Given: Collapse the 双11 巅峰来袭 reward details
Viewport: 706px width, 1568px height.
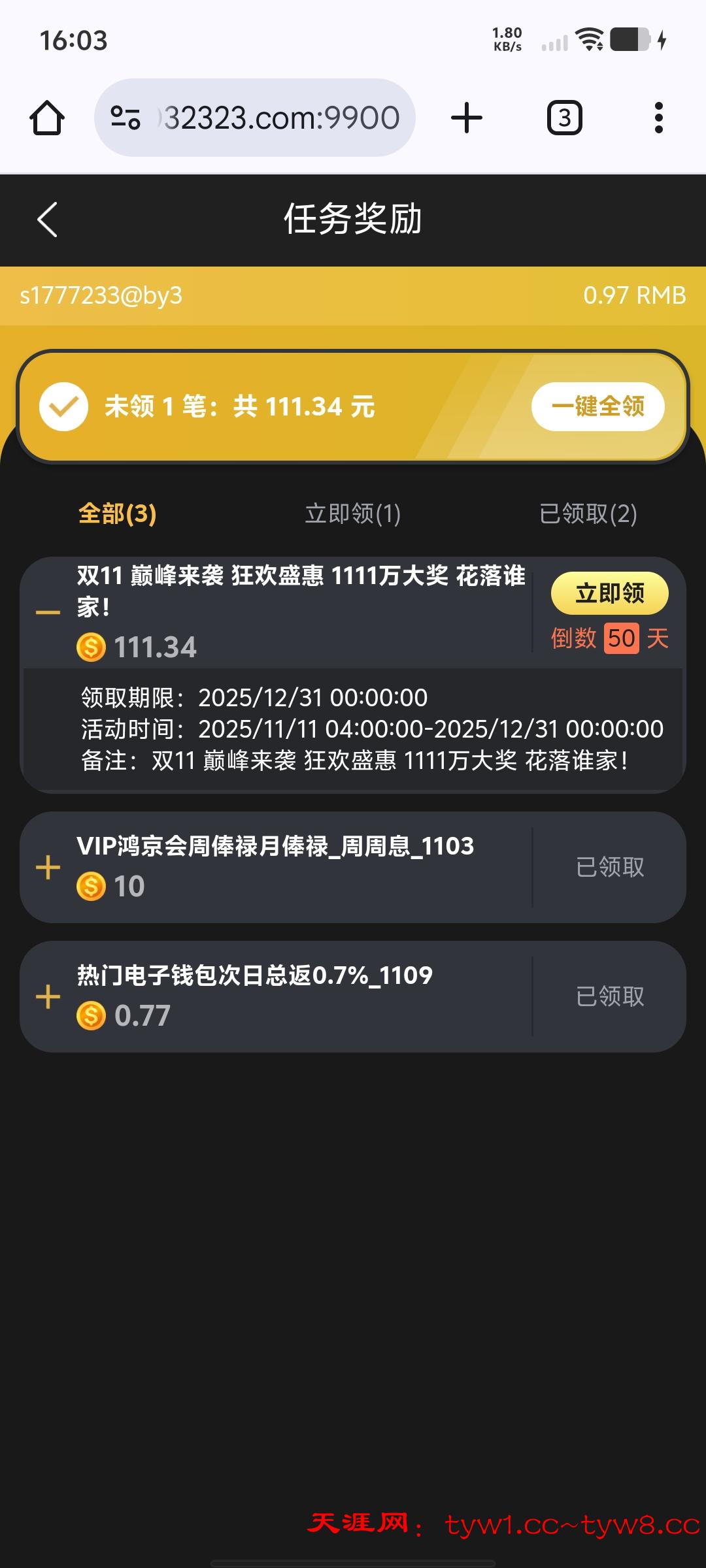Looking at the screenshot, I should [48, 612].
